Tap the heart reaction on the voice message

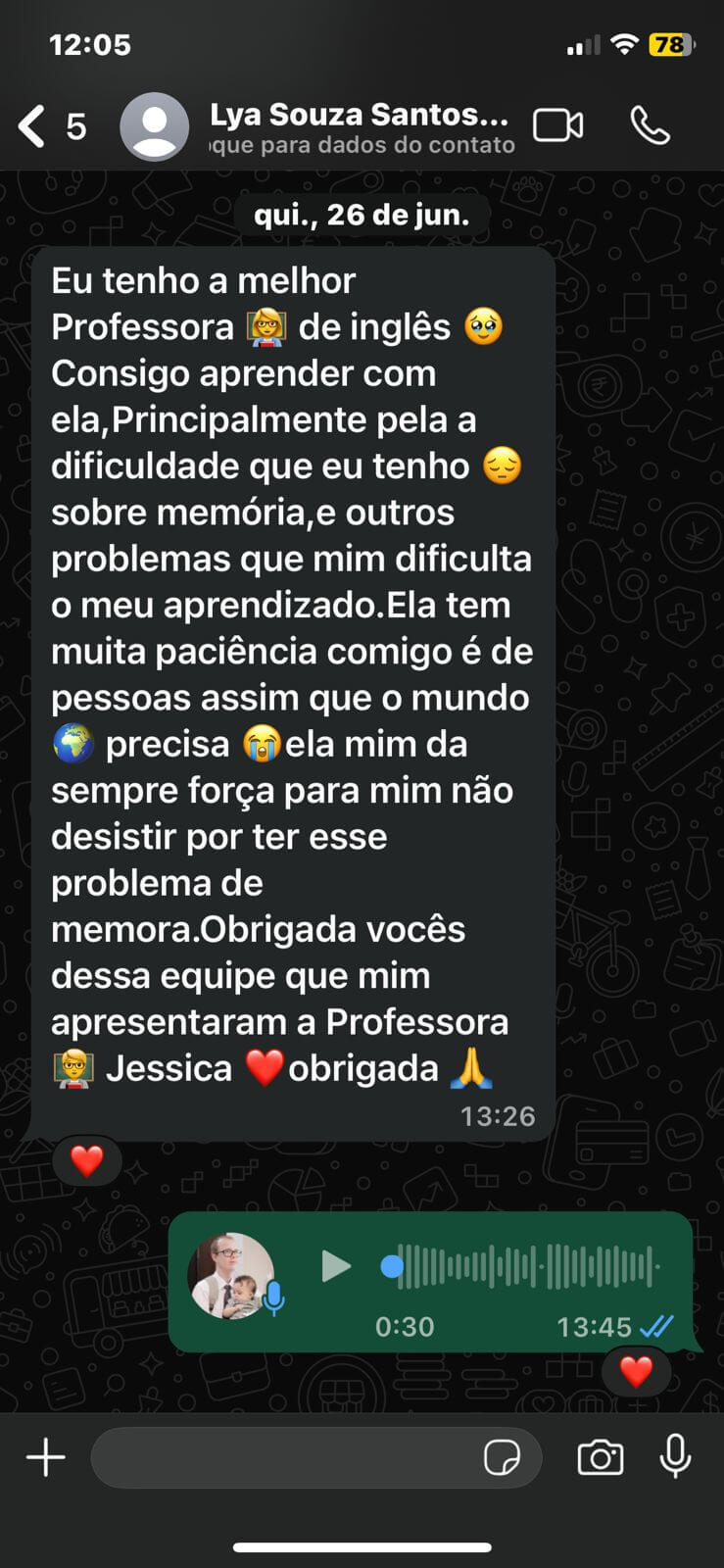636,1371
